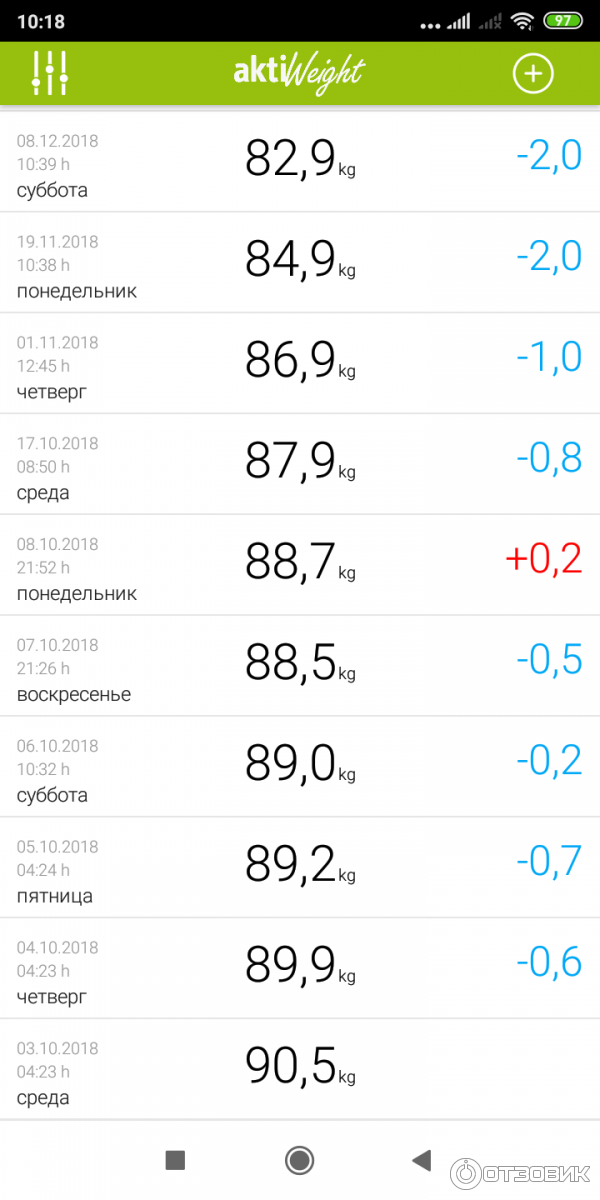Select the 03.10.2018 entry of 90,5 kg
The width and height of the screenshot is (600, 1200).
pyautogui.click(x=299, y=1070)
